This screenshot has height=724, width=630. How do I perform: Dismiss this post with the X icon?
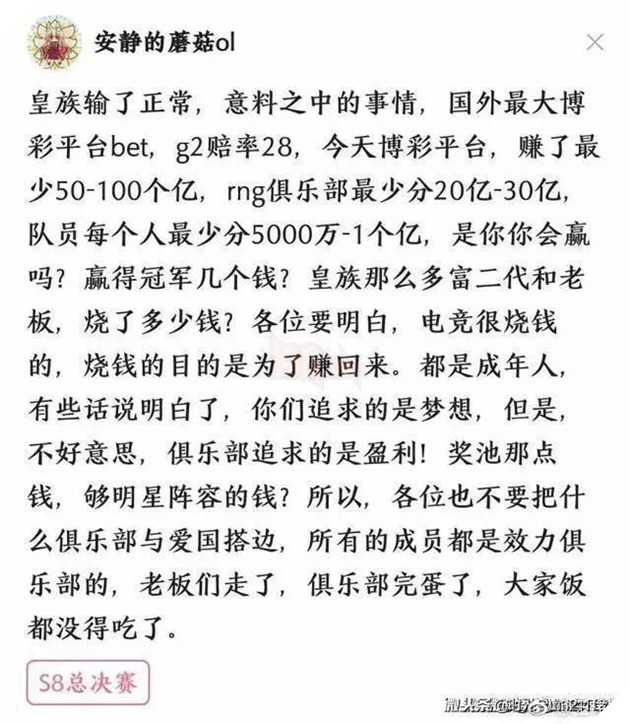(594, 43)
